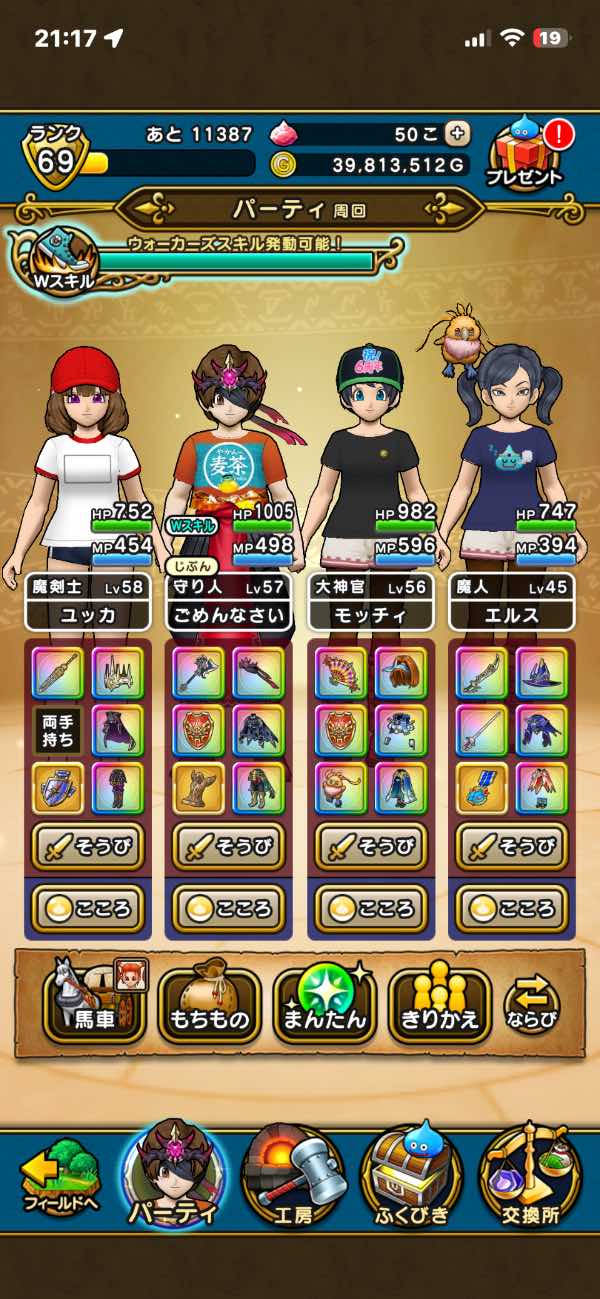Open こころ for エルス

point(511,909)
